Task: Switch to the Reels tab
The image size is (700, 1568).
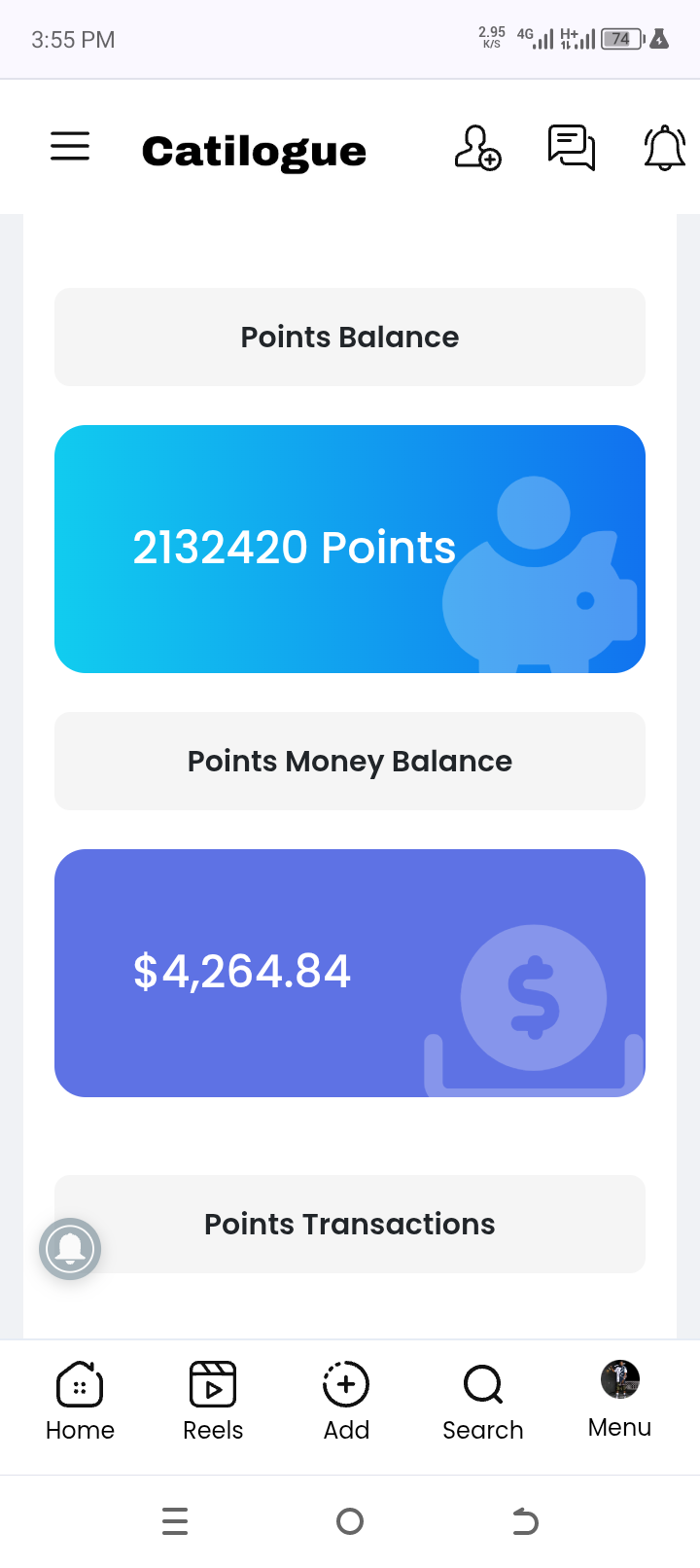Action: pos(213,1401)
